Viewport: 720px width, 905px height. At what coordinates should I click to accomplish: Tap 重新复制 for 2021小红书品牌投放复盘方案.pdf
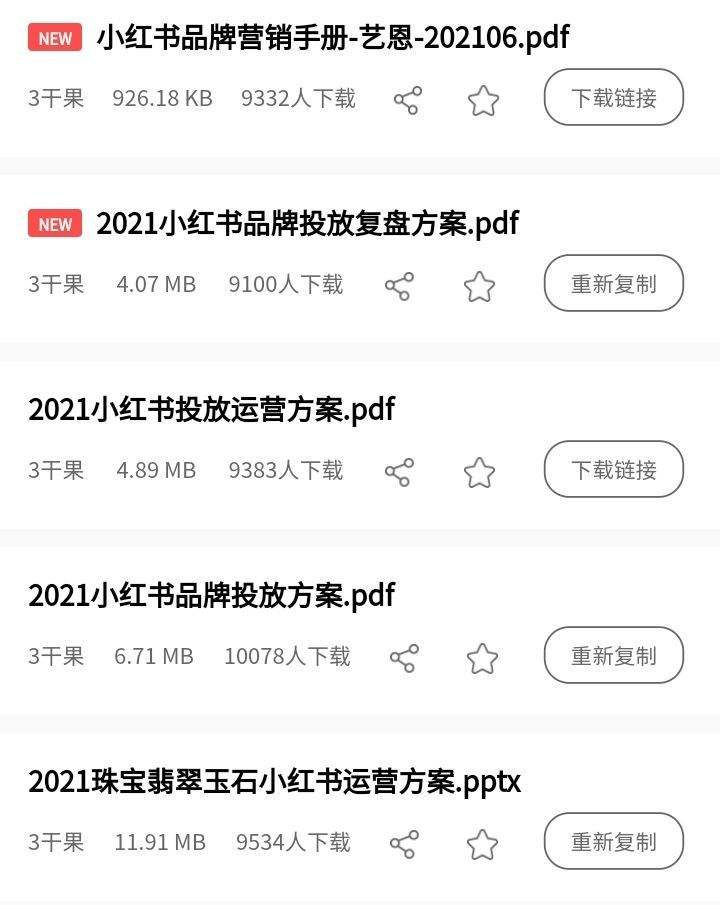click(613, 284)
